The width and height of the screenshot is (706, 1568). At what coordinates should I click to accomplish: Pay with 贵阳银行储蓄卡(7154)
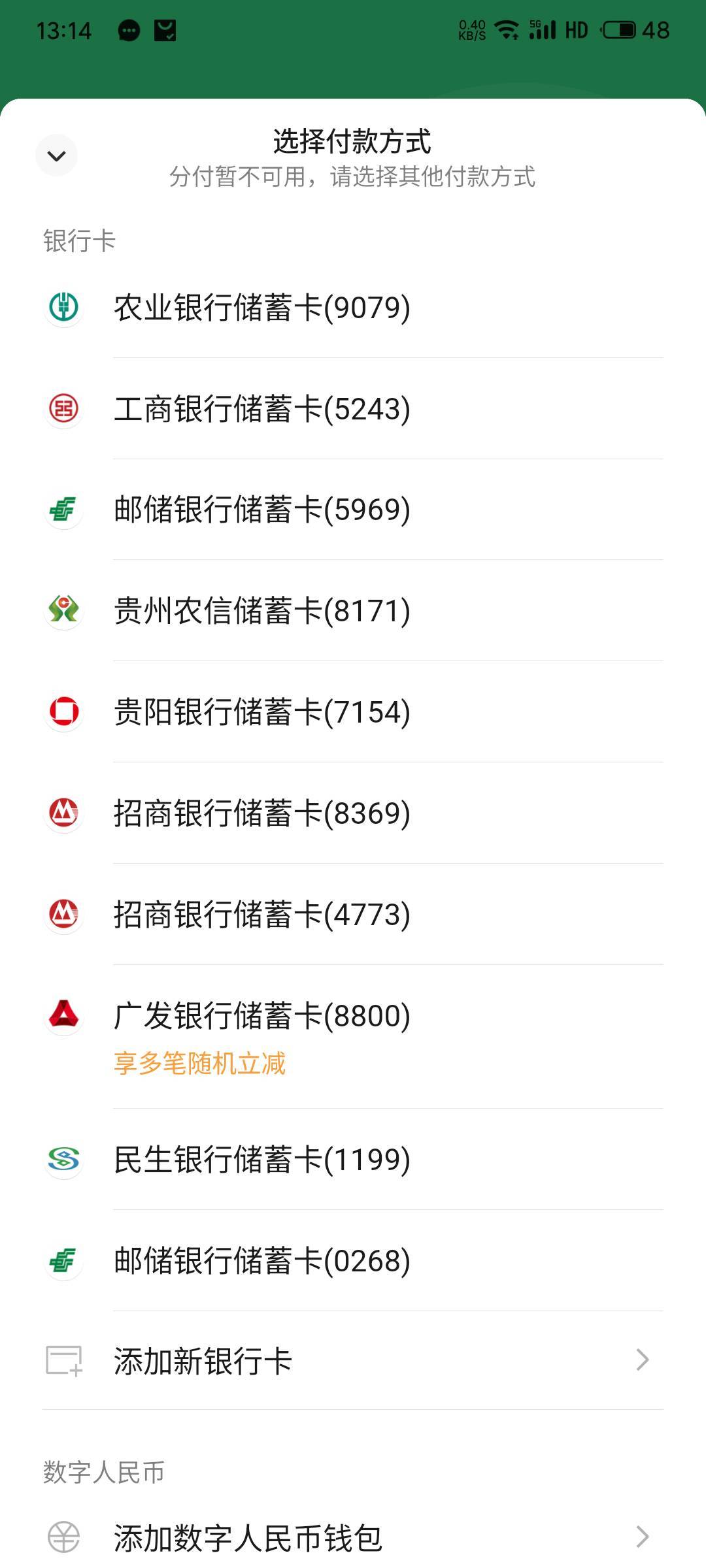pos(261,712)
